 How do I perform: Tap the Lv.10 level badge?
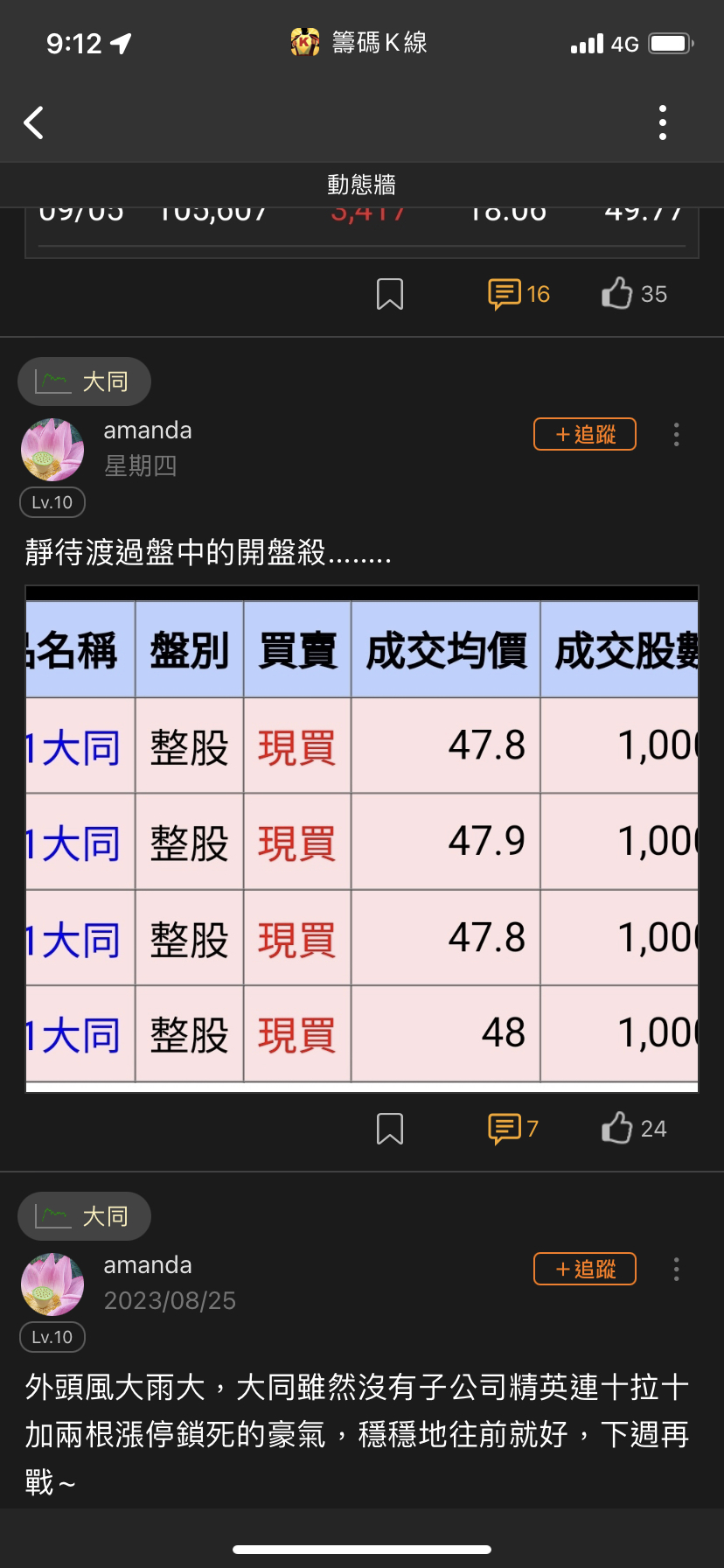(52, 501)
